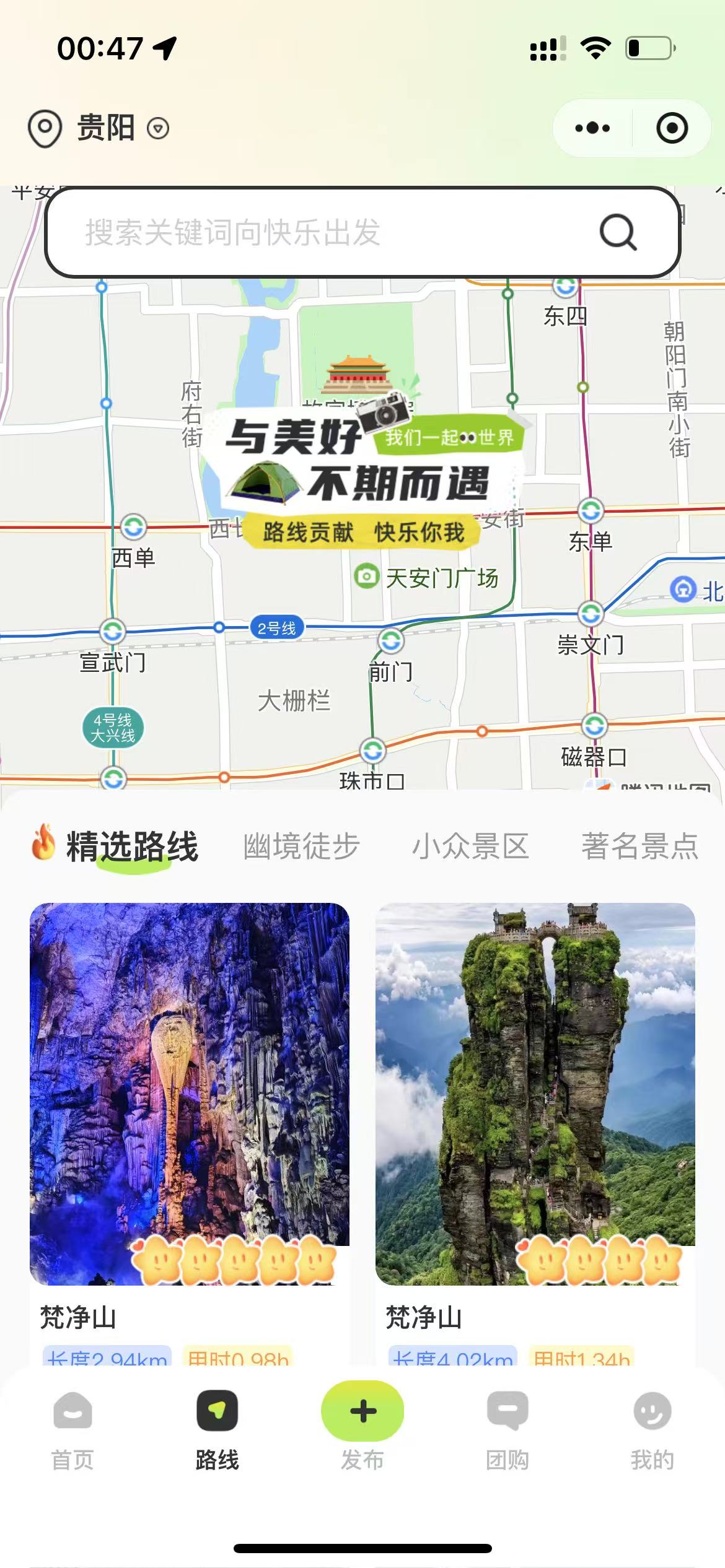Switch to 幽境徒步 tab
725x1568 pixels.
point(301,846)
